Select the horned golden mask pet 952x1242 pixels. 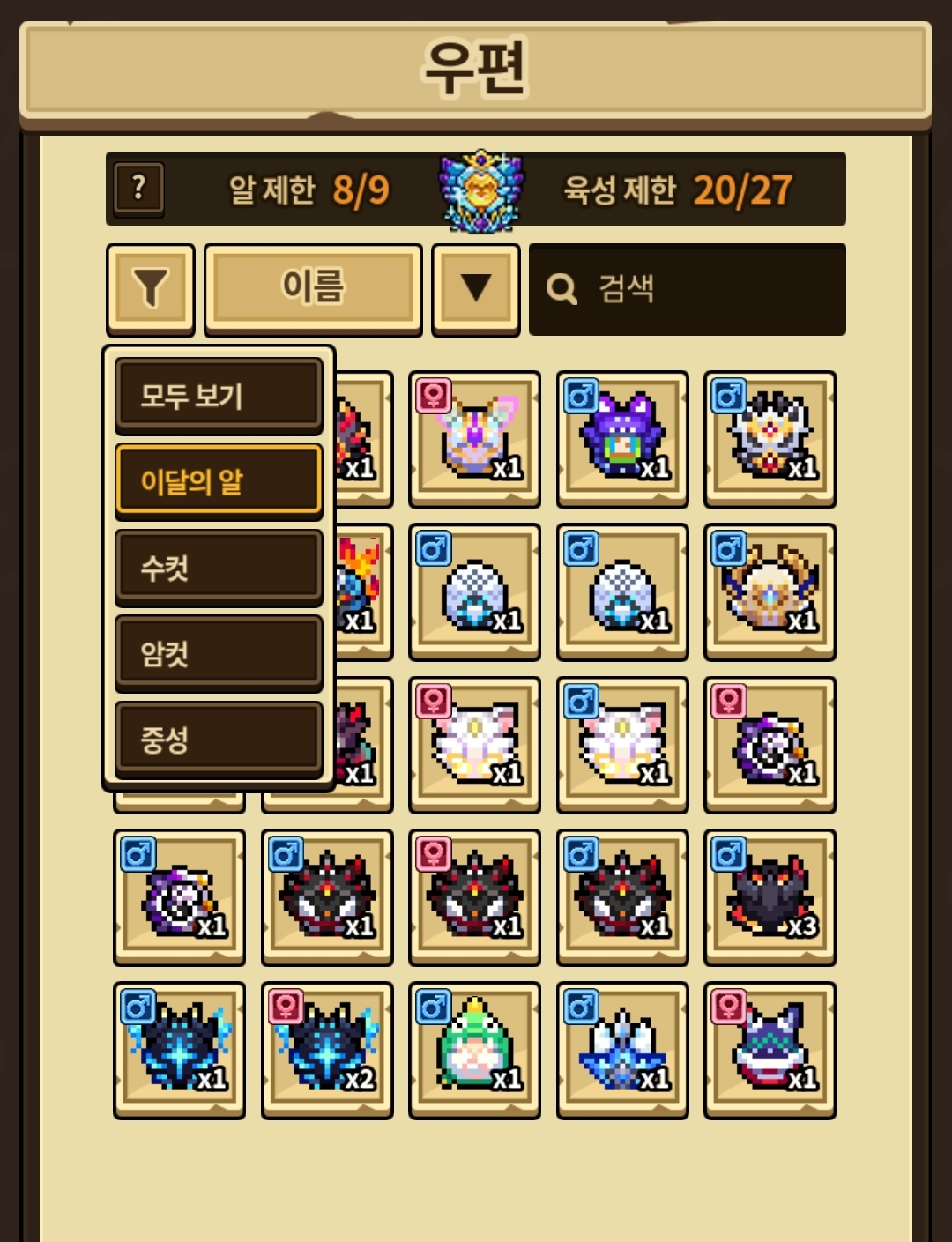click(x=770, y=591)
